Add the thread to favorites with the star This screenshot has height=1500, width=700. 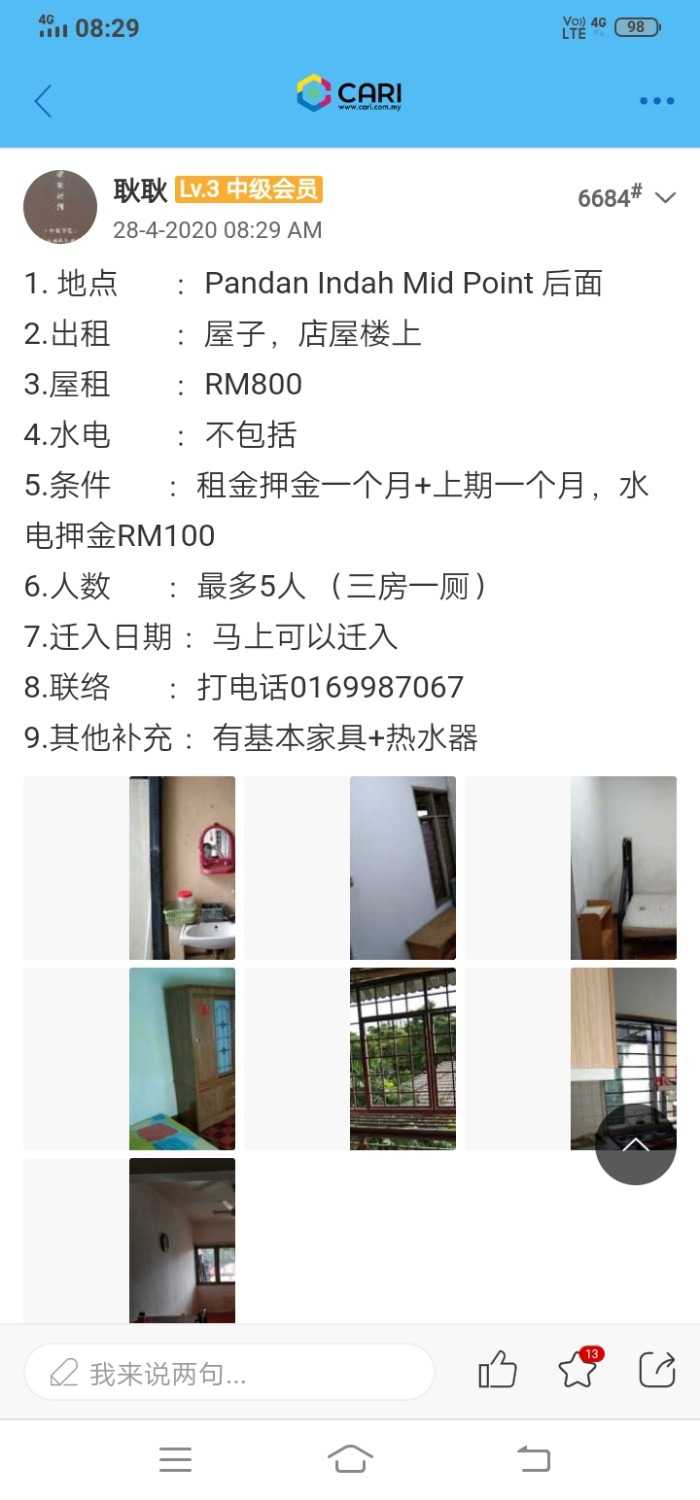[x=578, y=1370]
